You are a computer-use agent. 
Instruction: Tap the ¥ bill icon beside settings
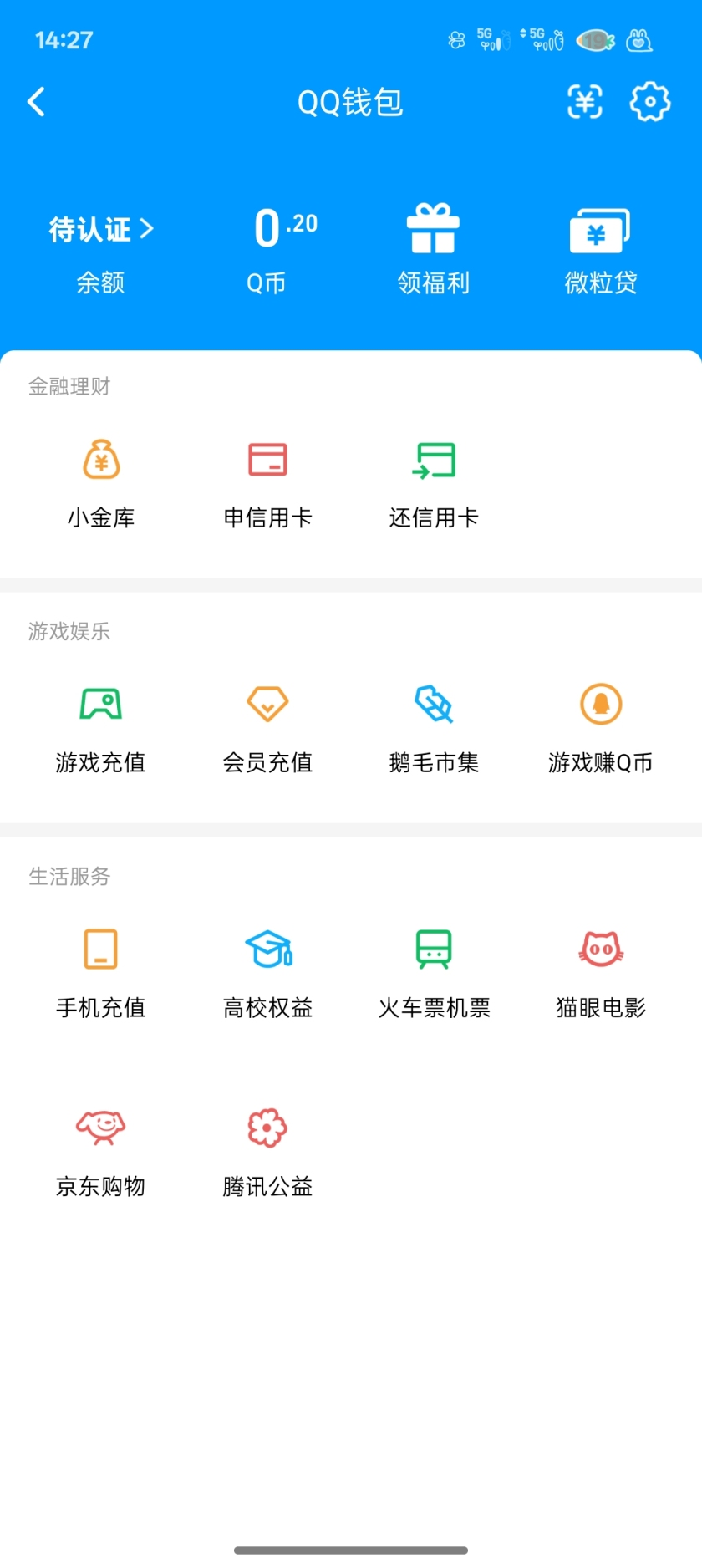(x=585, y=102)
